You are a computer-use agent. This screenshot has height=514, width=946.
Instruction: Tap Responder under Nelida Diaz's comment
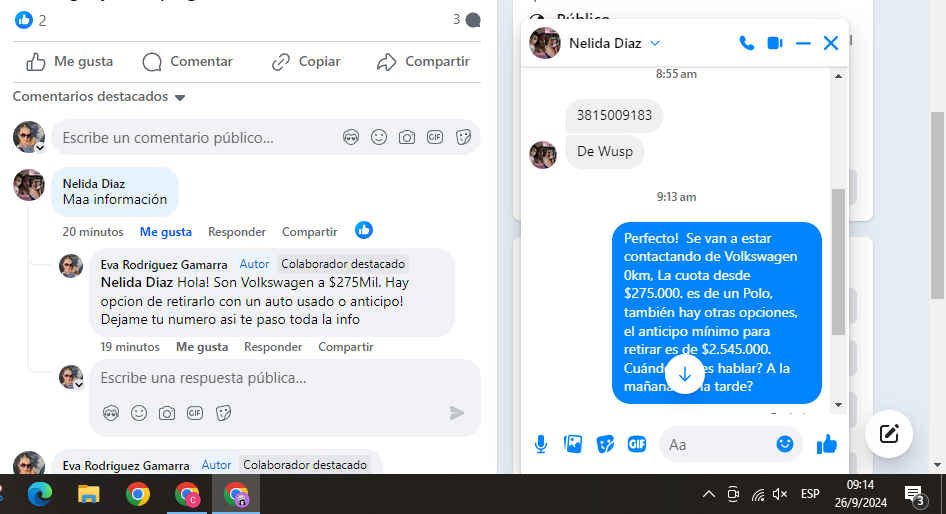[237, 232]
